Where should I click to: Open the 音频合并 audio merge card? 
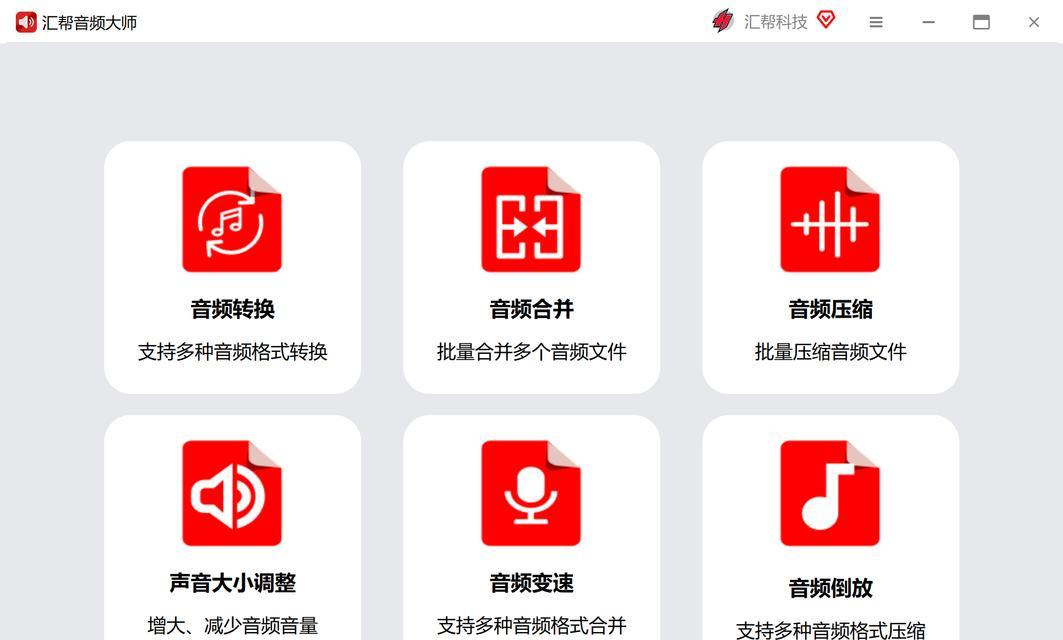(531, 266)
